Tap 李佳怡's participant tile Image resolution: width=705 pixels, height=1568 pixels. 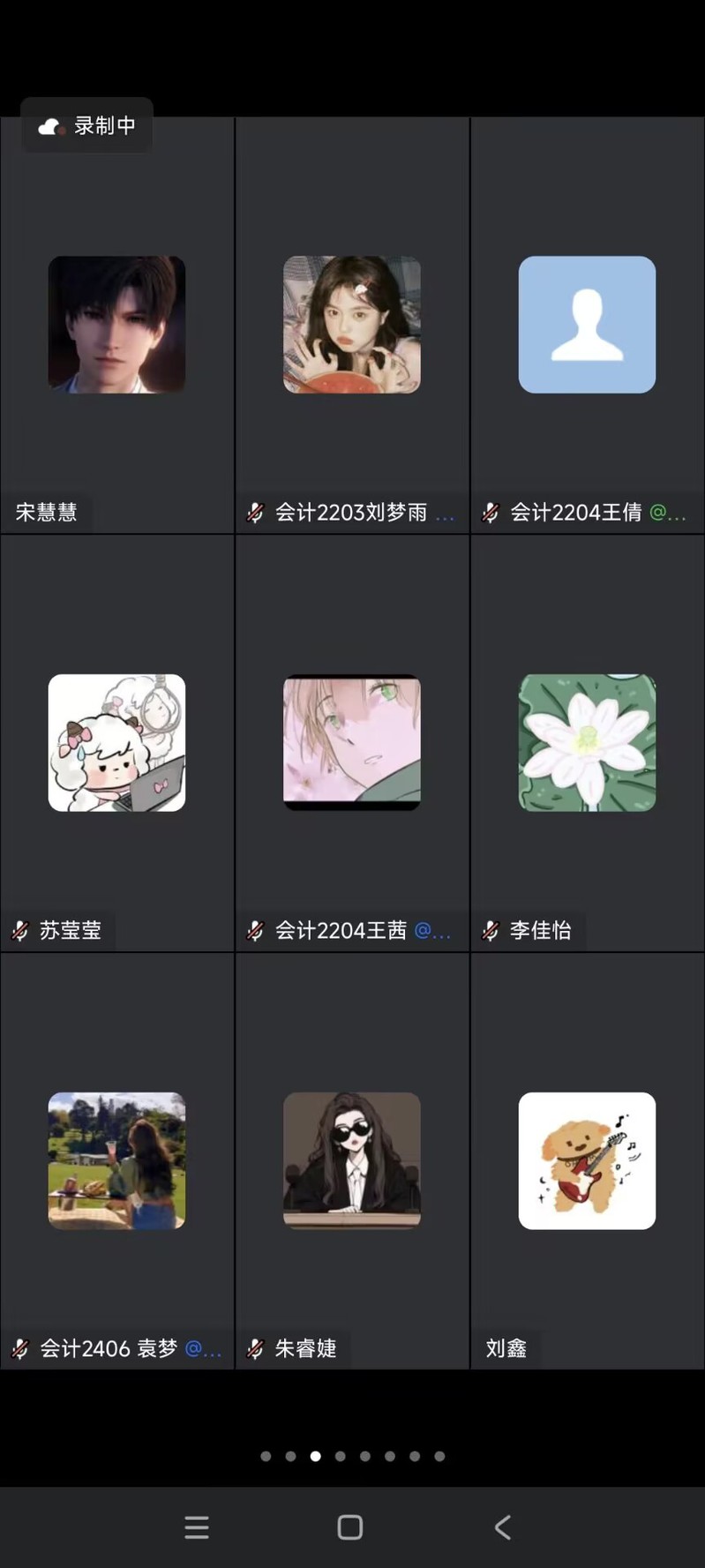pos(587,743)
